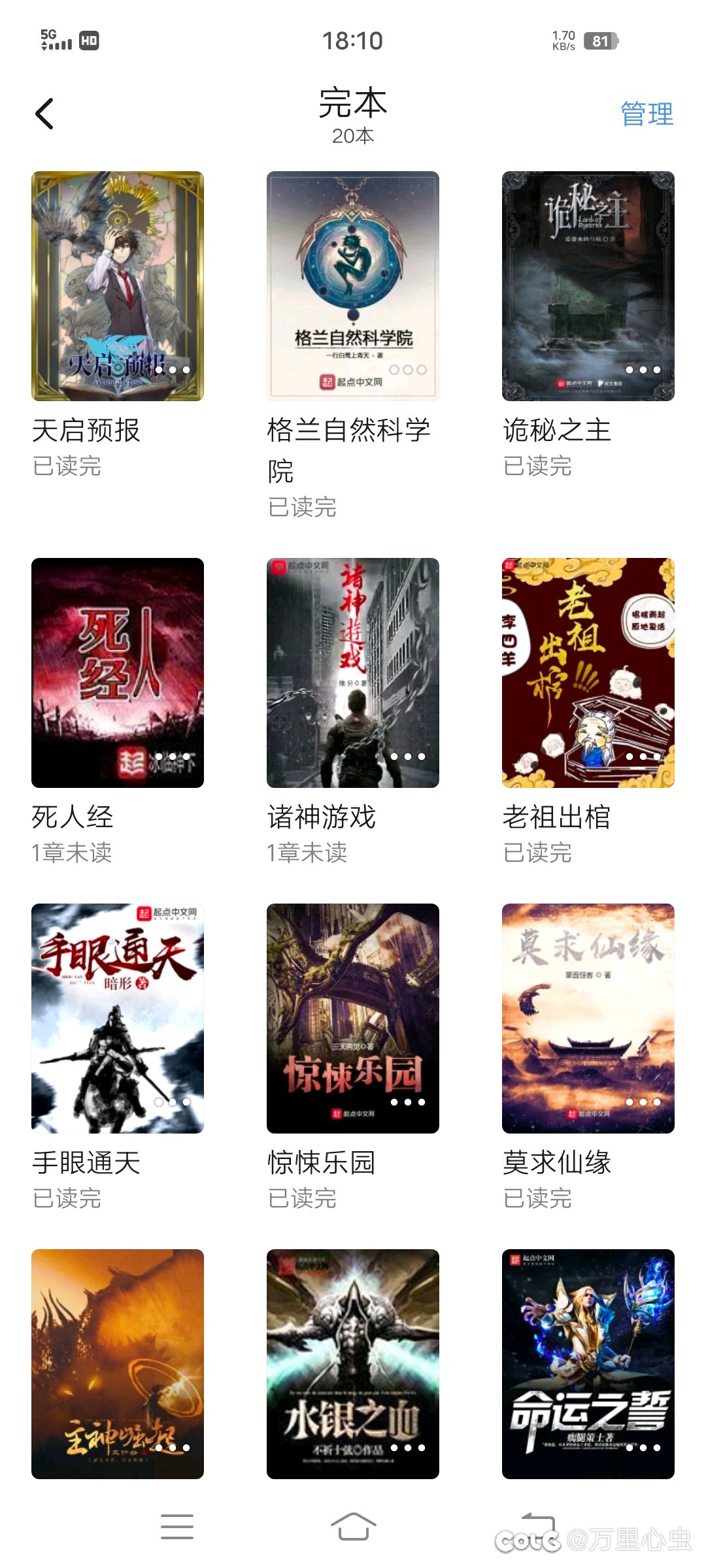The image size is (706, 1568).
Task: Show more options for 惊悚乐园
Action: [x=408, y=1102]
